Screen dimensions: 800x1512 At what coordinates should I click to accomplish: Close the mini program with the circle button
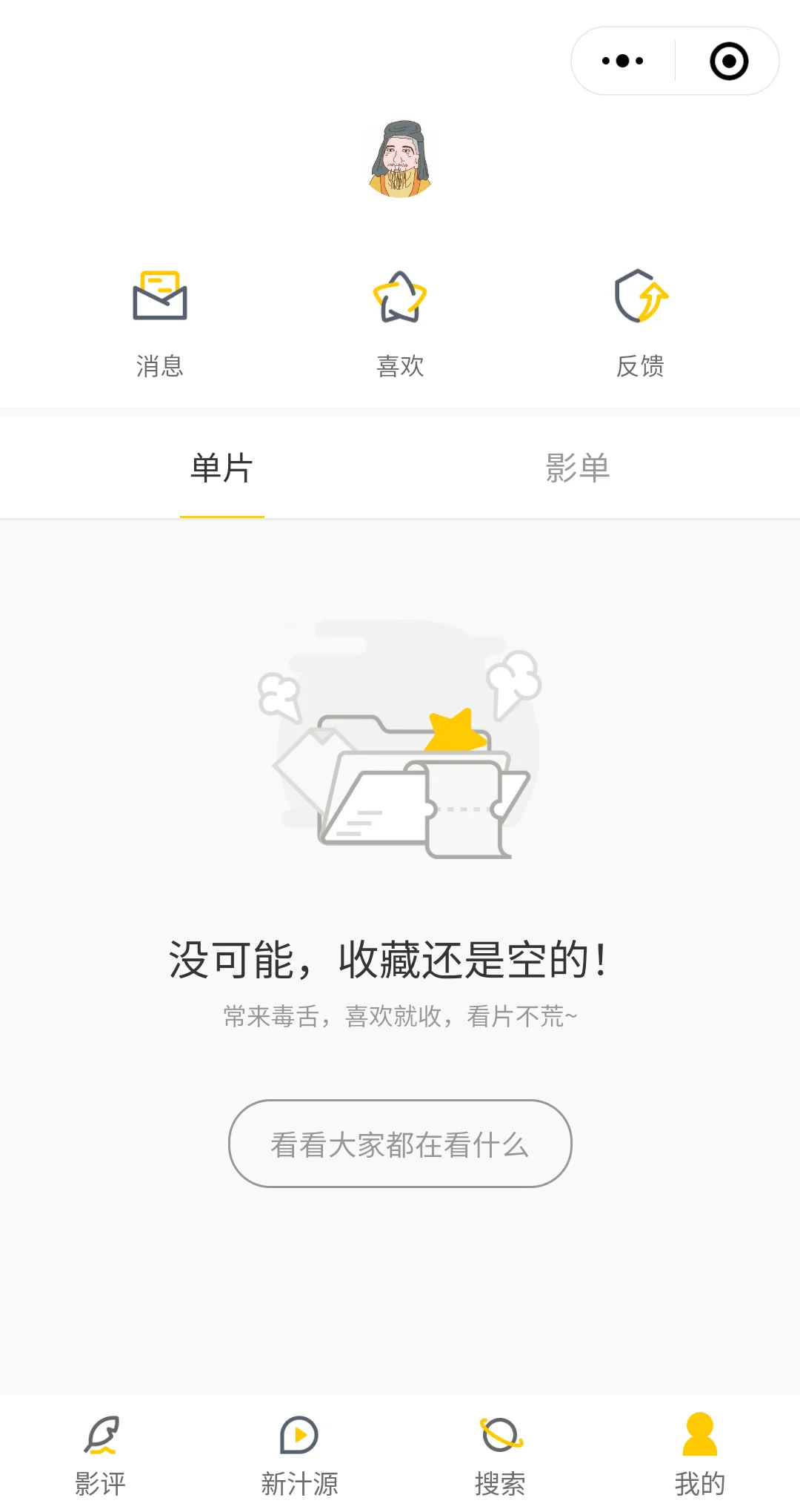click(x=729, y=61)
